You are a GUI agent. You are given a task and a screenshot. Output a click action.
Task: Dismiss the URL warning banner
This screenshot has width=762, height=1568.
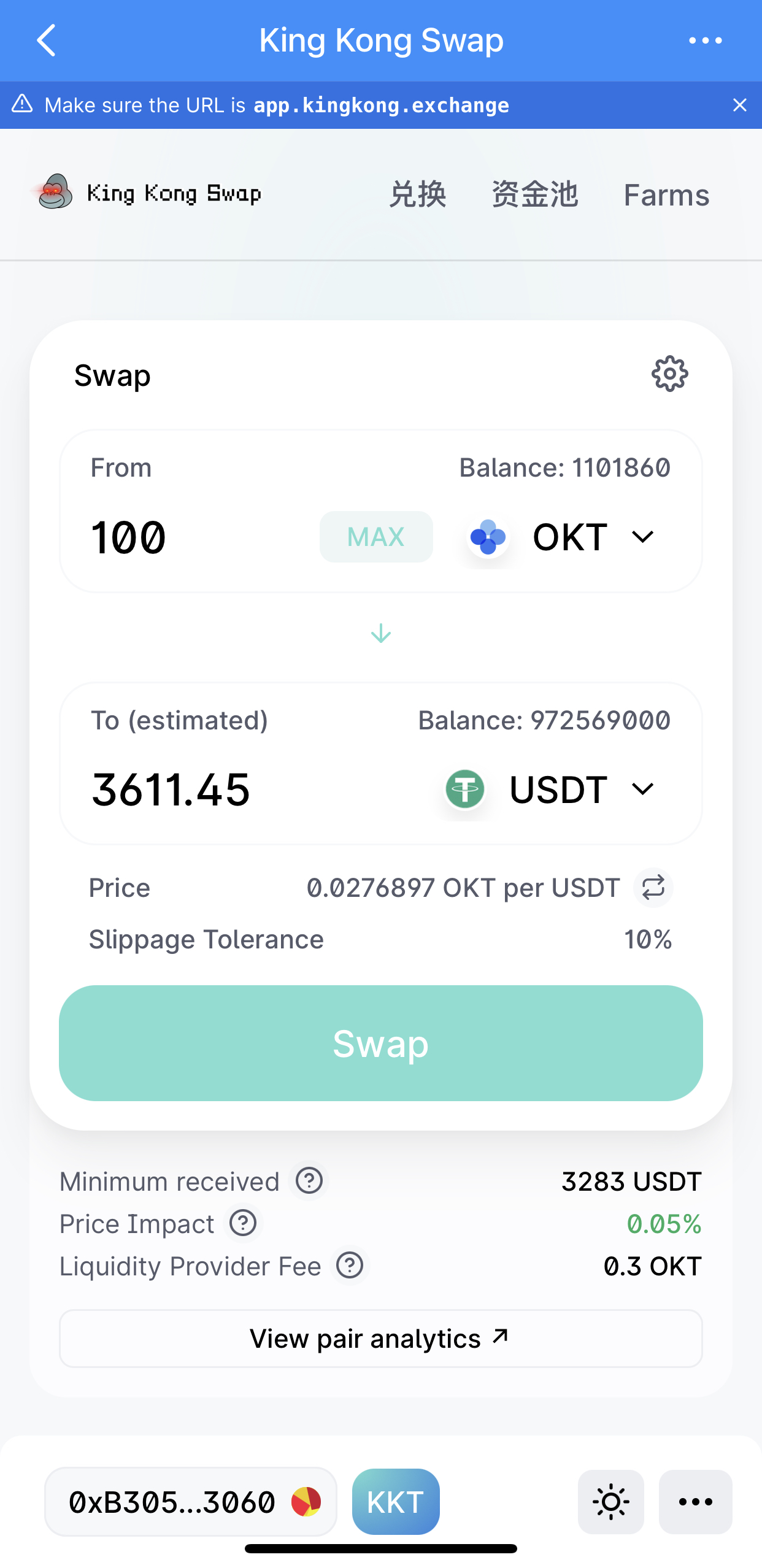pyautogui.click(x=739, y=105)
